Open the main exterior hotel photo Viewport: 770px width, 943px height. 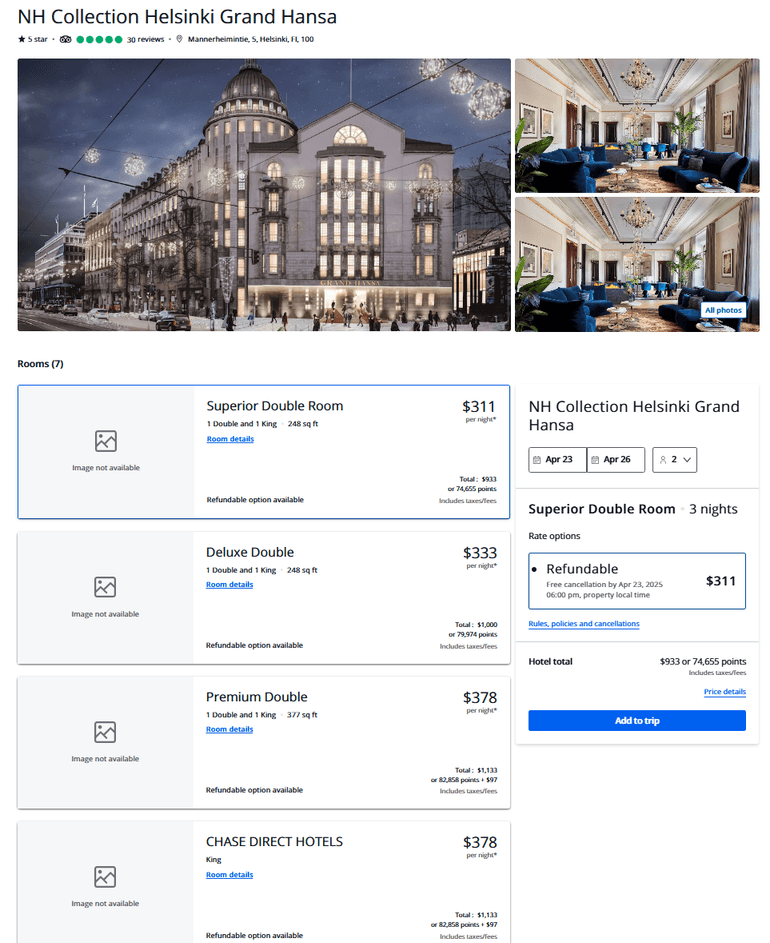coord(264,195)
